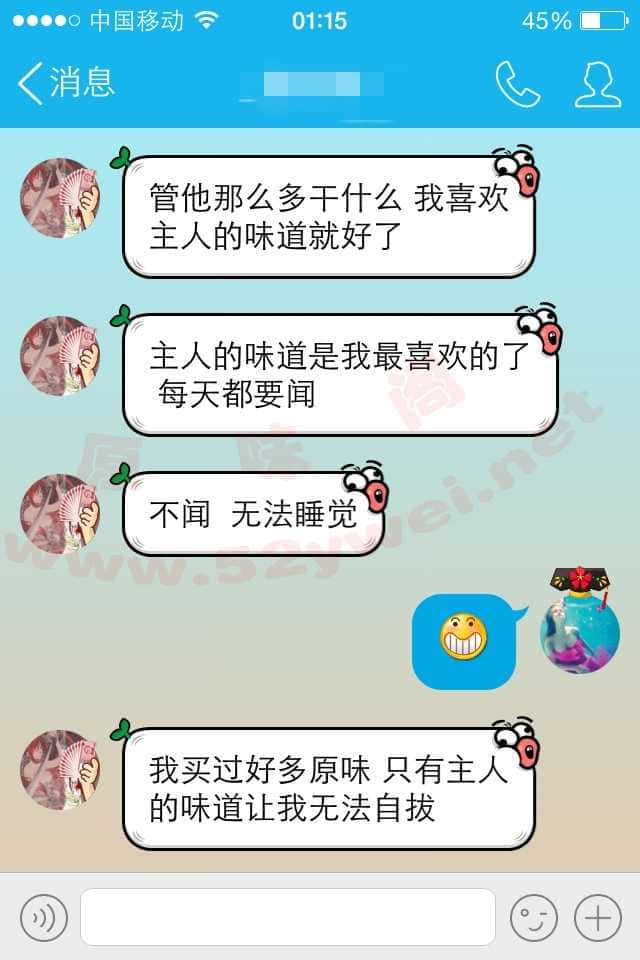The image size is (640, 960).
Task: Focus the message text field
Action: pos(288,917)
